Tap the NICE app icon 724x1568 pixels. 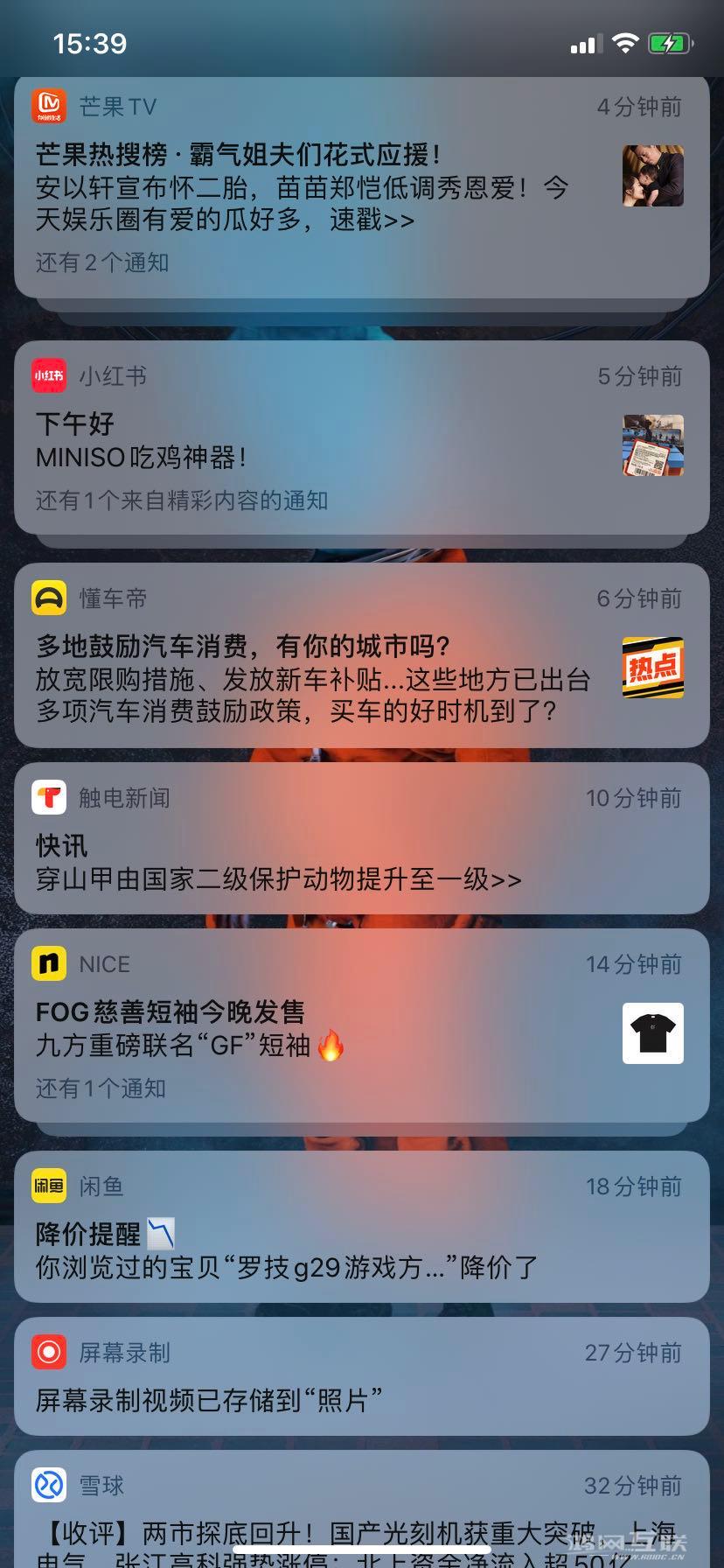(x=48, y=964)
